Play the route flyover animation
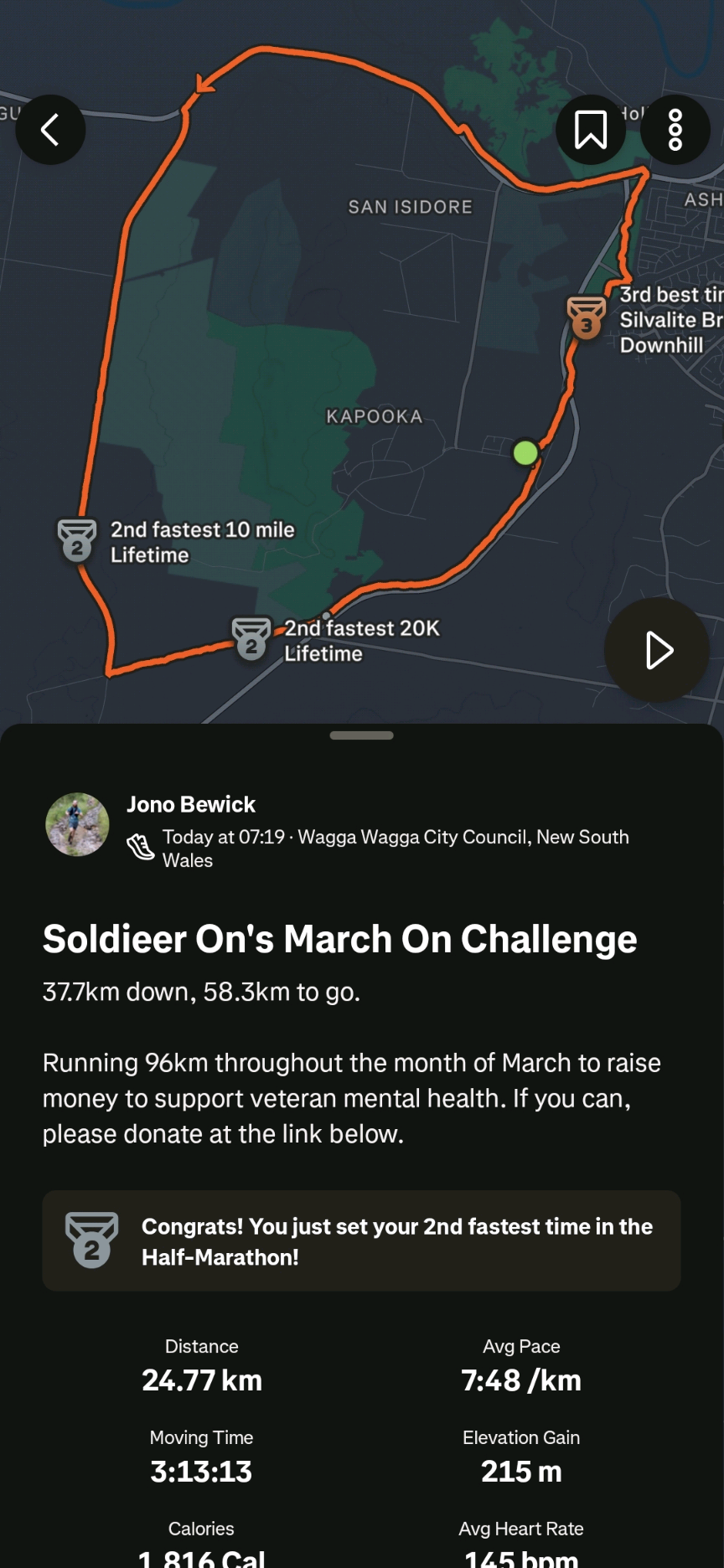Viewport: 724px width, 1568px height. pos(658,651)
